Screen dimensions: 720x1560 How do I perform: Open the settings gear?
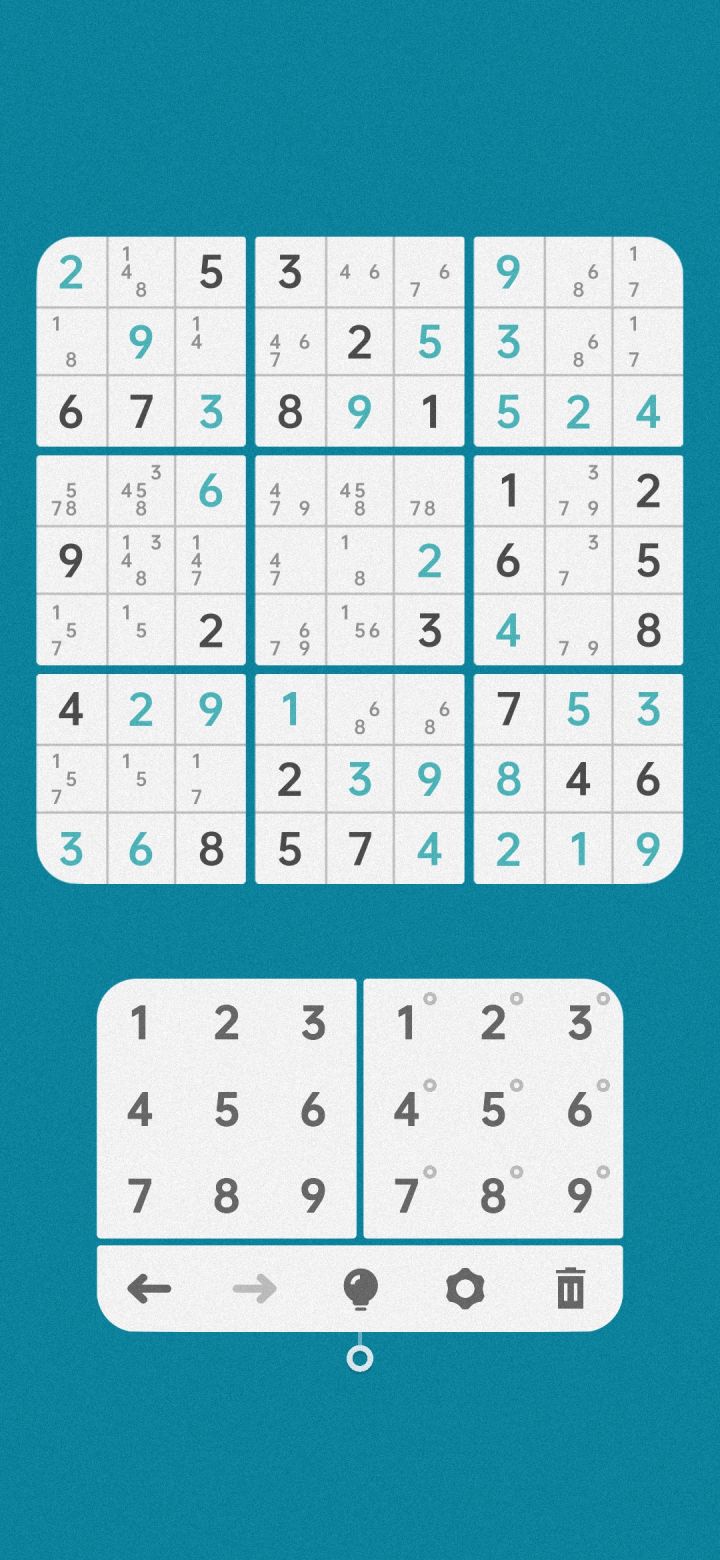tap(464, 1289)
